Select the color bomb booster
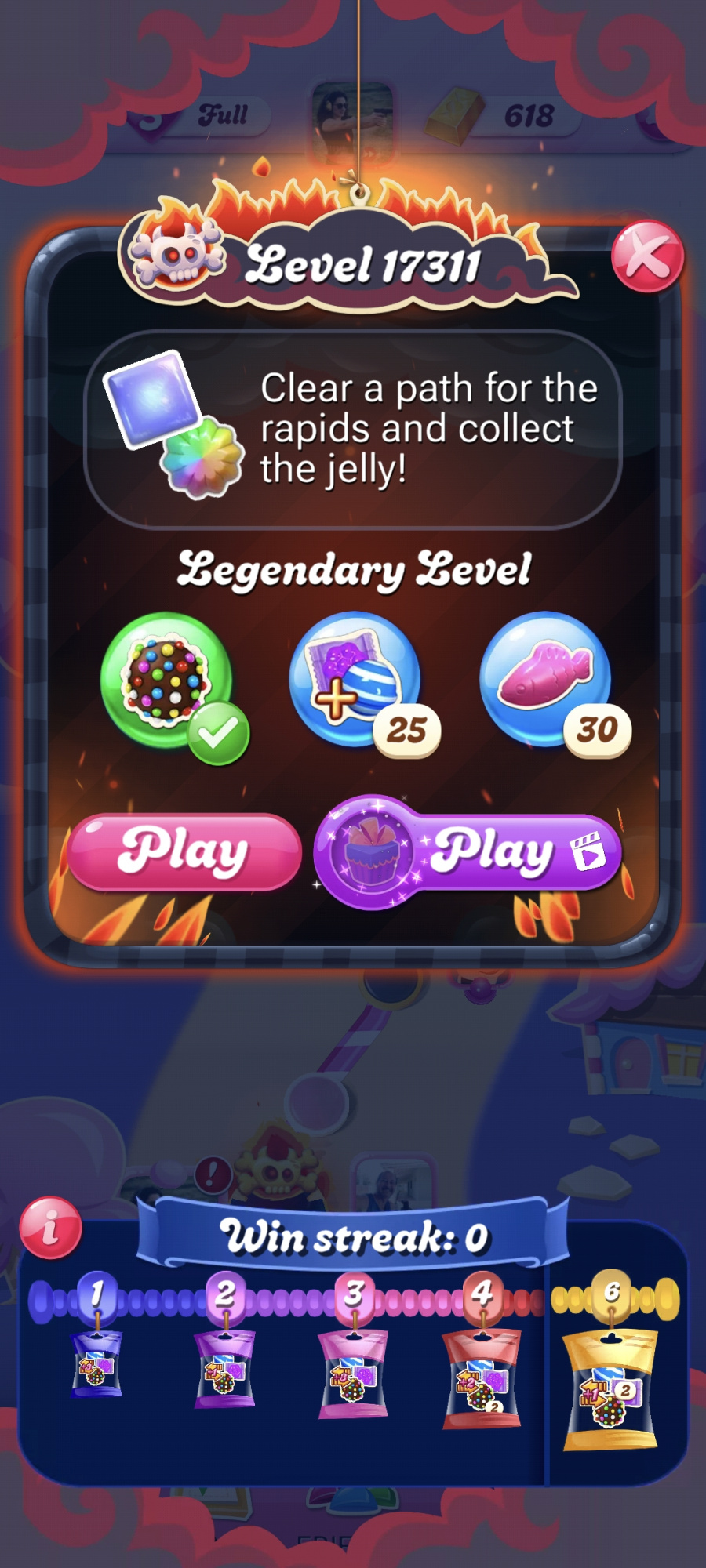Viewport: 706px width, 1568px height. pos(167,680)
